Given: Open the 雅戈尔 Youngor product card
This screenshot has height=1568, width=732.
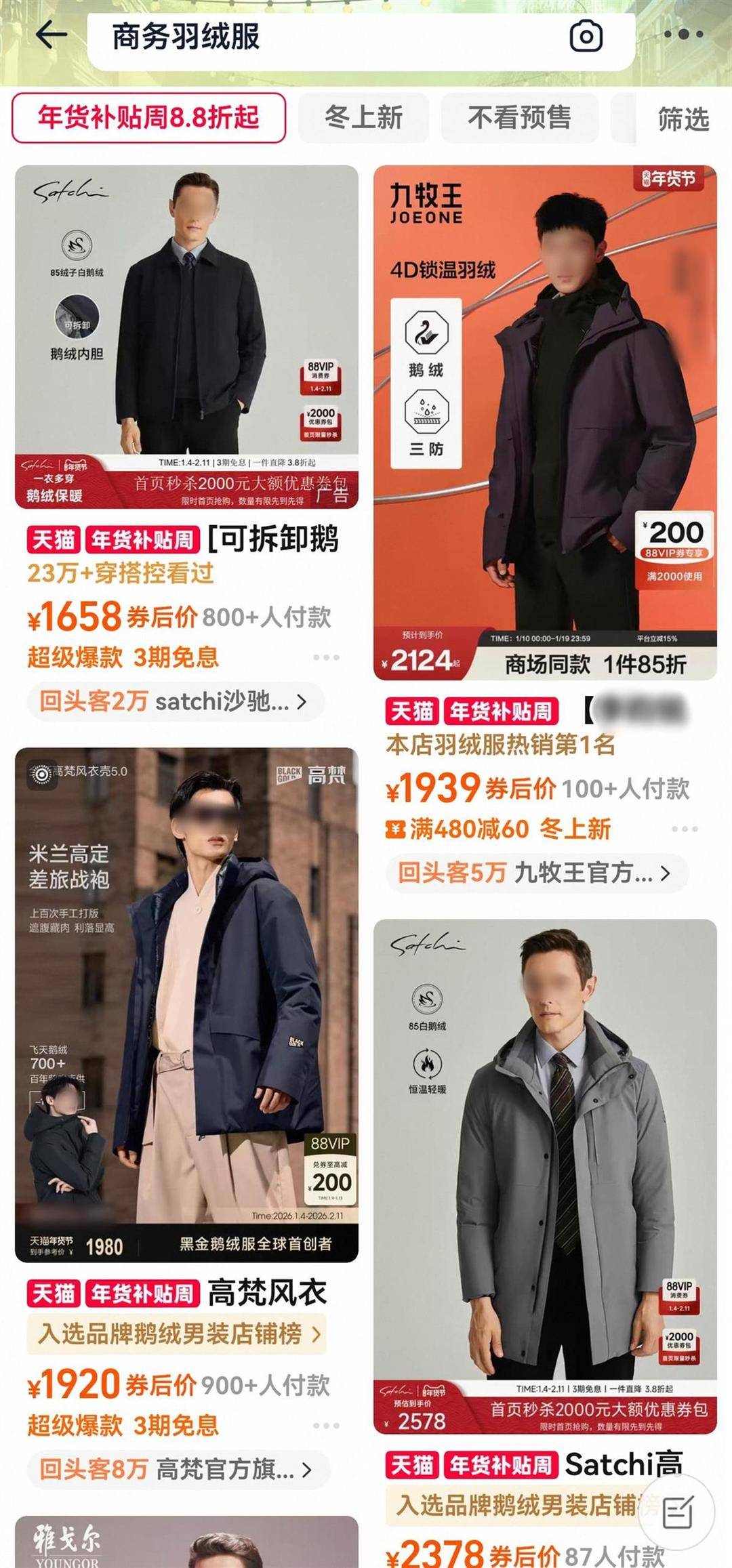Looking at the screenshot, I should pyautogui.click(x=186, y=1542).
